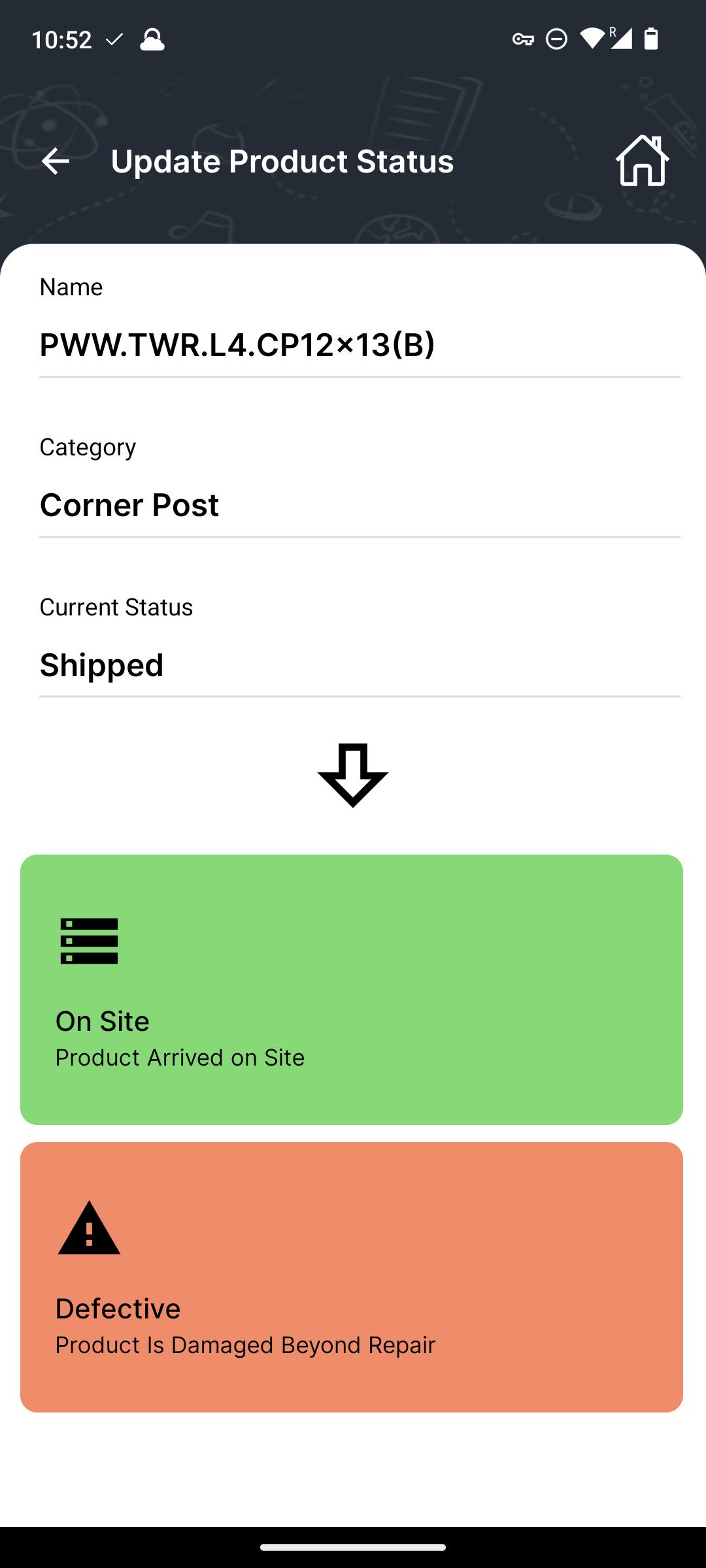The image size is (706, 1568).
Task: Select the On Site status card
Action: tap(352, 989)
